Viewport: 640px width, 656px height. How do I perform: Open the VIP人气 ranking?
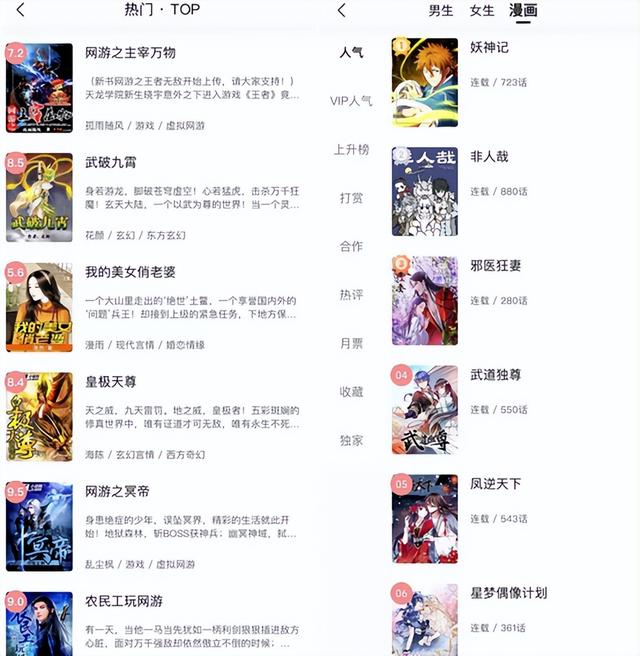351,101
